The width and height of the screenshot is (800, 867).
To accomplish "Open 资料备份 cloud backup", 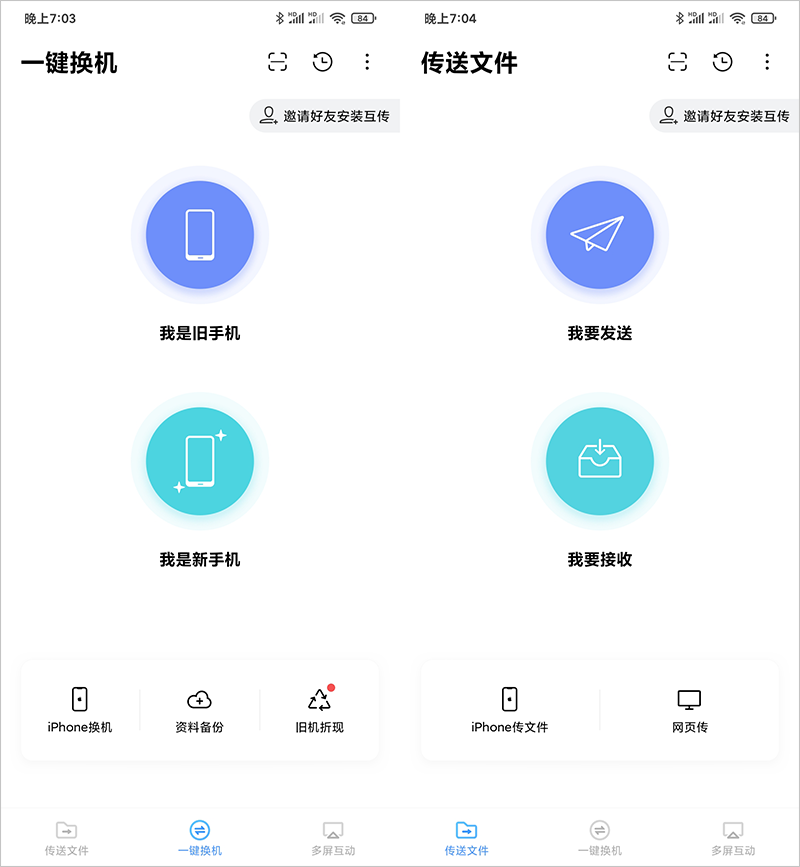I will pos(200,710).
